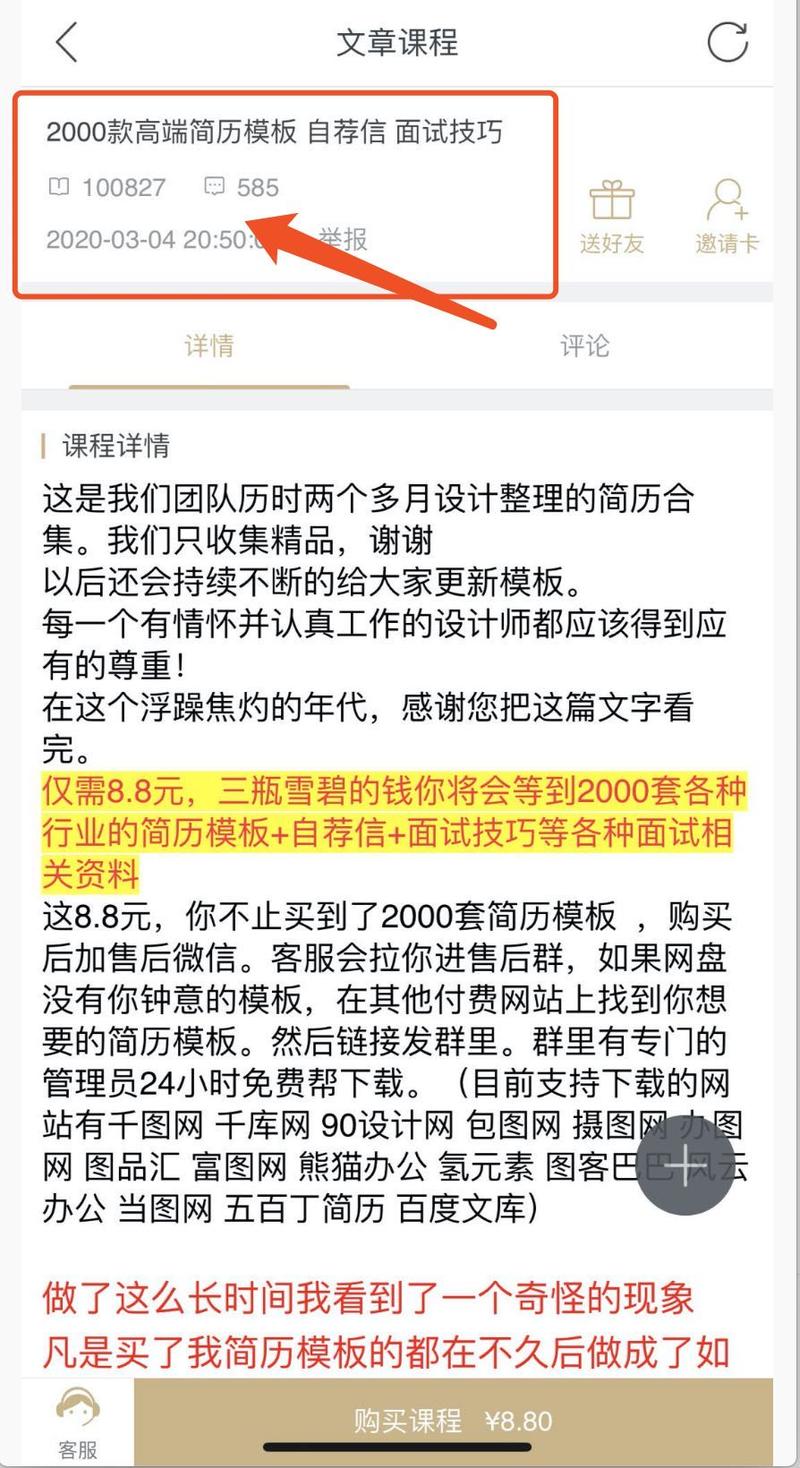Screen dimensions: 800x1468
Task: Tap the floating plus action button
Action: (x=686, y=1164)
